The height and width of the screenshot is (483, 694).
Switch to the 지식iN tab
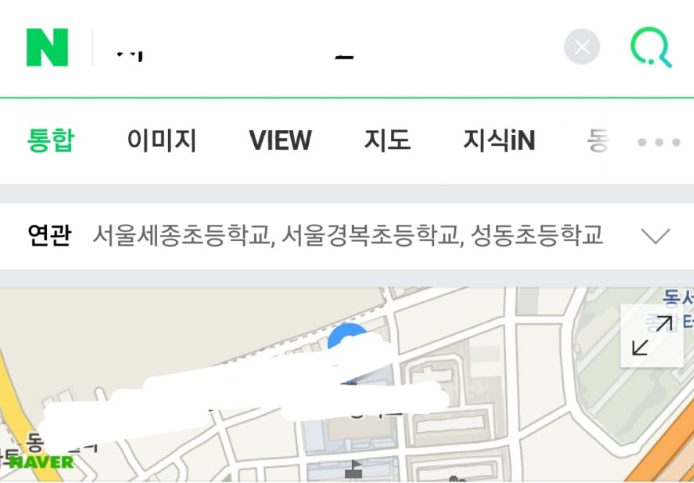tap(499, 141)
